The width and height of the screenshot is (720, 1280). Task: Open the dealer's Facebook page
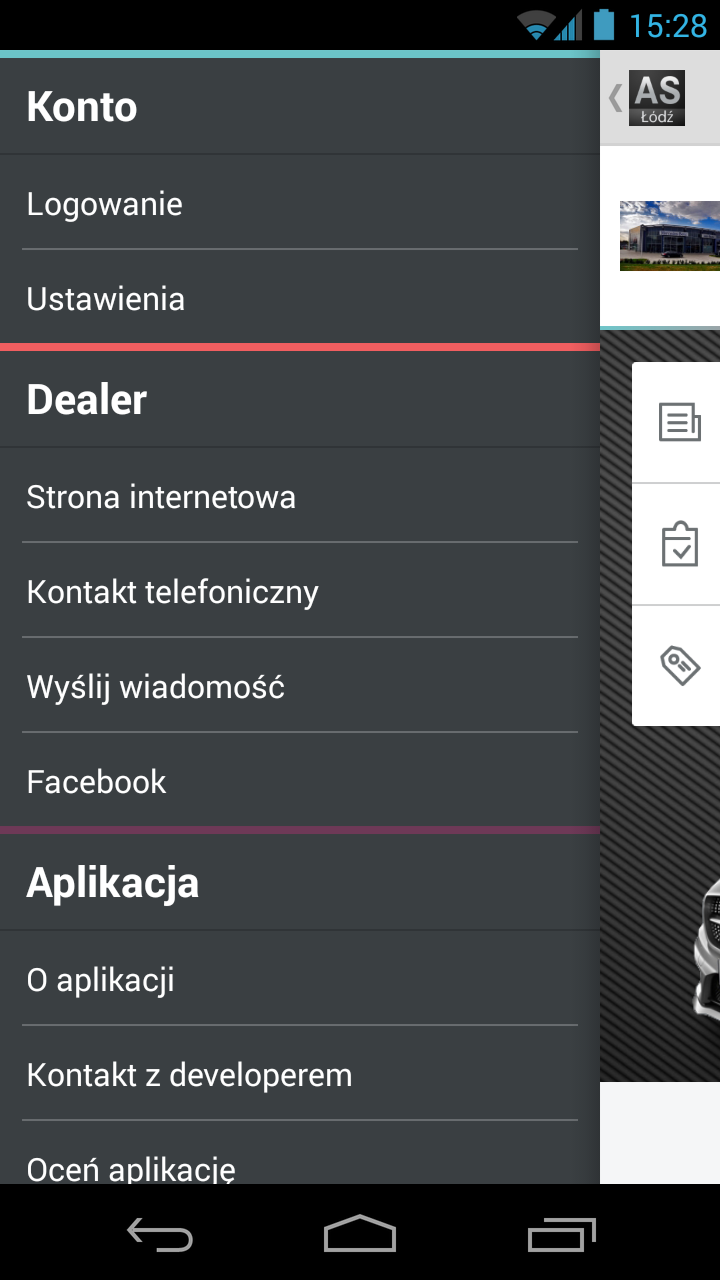300,782
